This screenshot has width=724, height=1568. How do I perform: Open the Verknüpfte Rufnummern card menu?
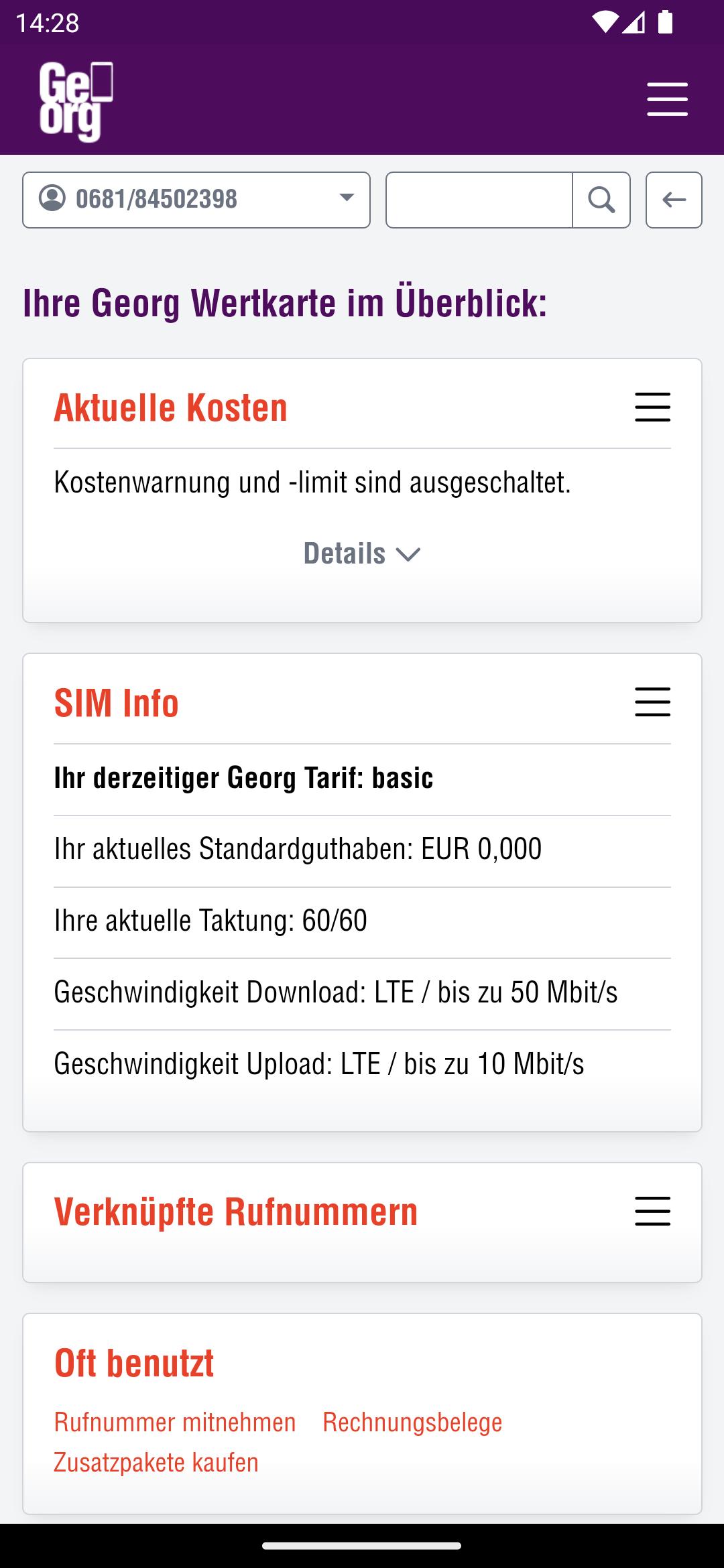tap(652, 1212)
